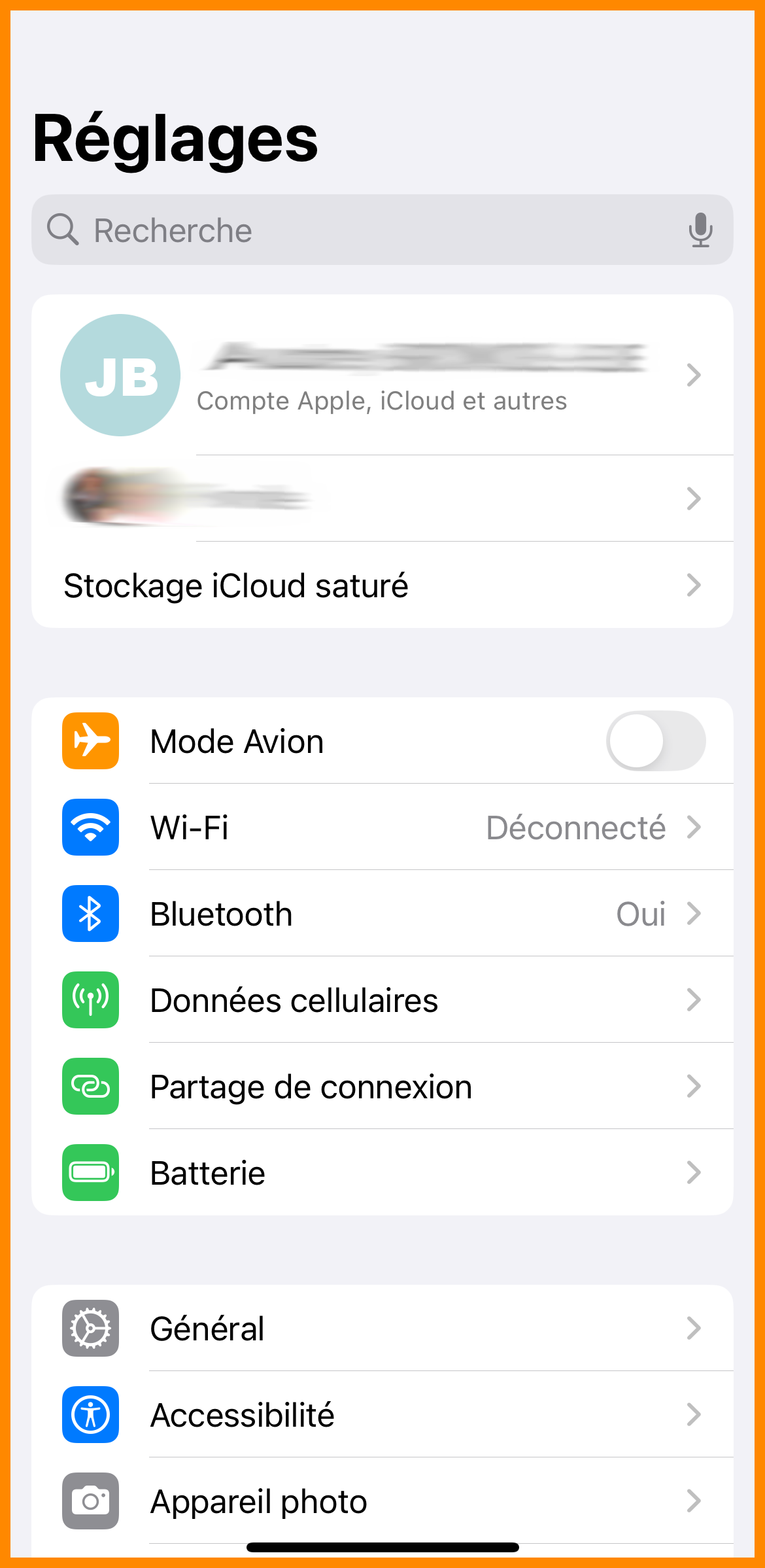765x1568 pixels.
Task: Open Appareil photo settings
Action: pyautogui.click(x=382, y=1501)
